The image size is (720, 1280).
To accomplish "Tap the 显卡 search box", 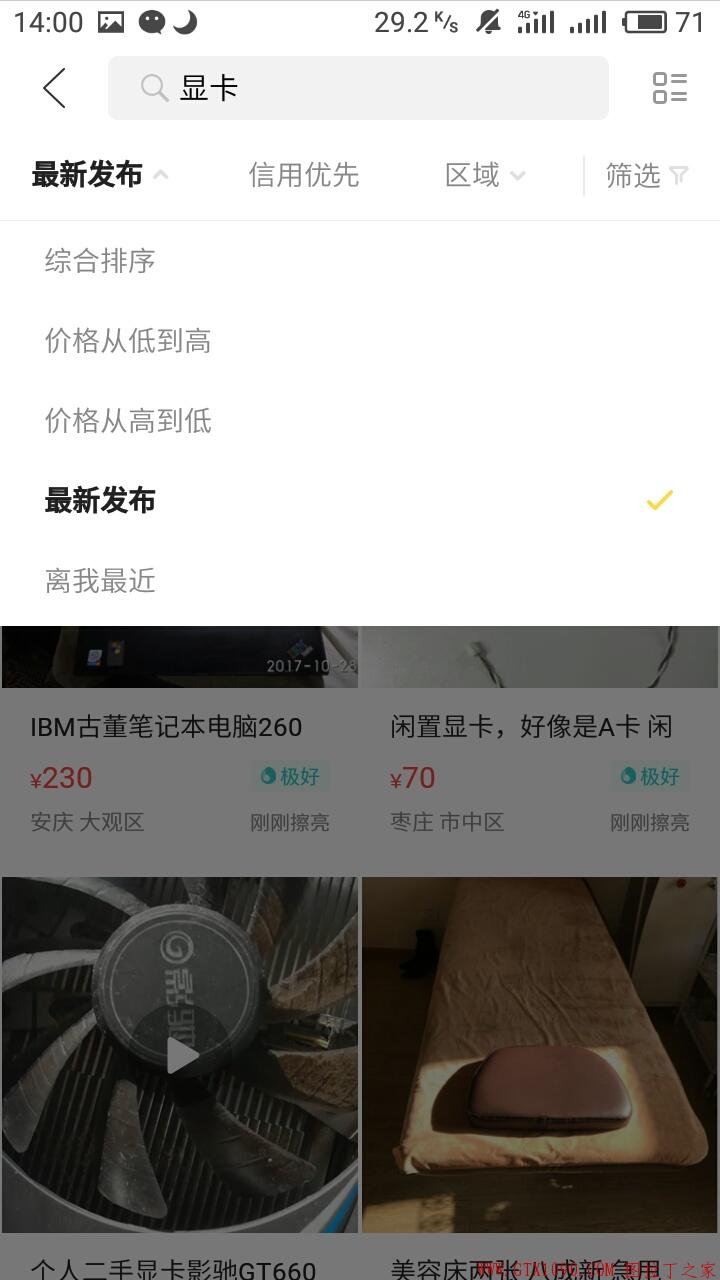I will [x=358, y=88].
